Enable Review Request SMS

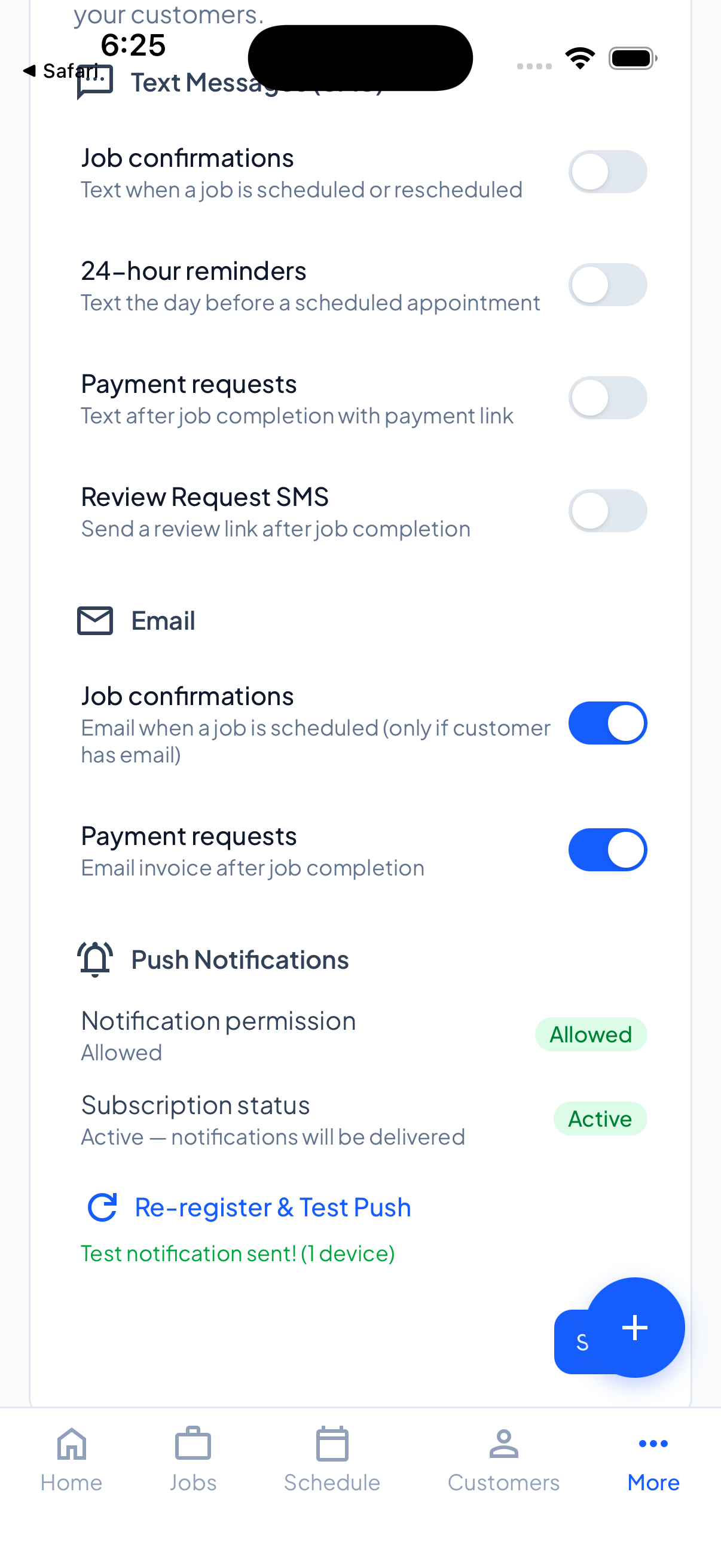(x=607, y=511)
